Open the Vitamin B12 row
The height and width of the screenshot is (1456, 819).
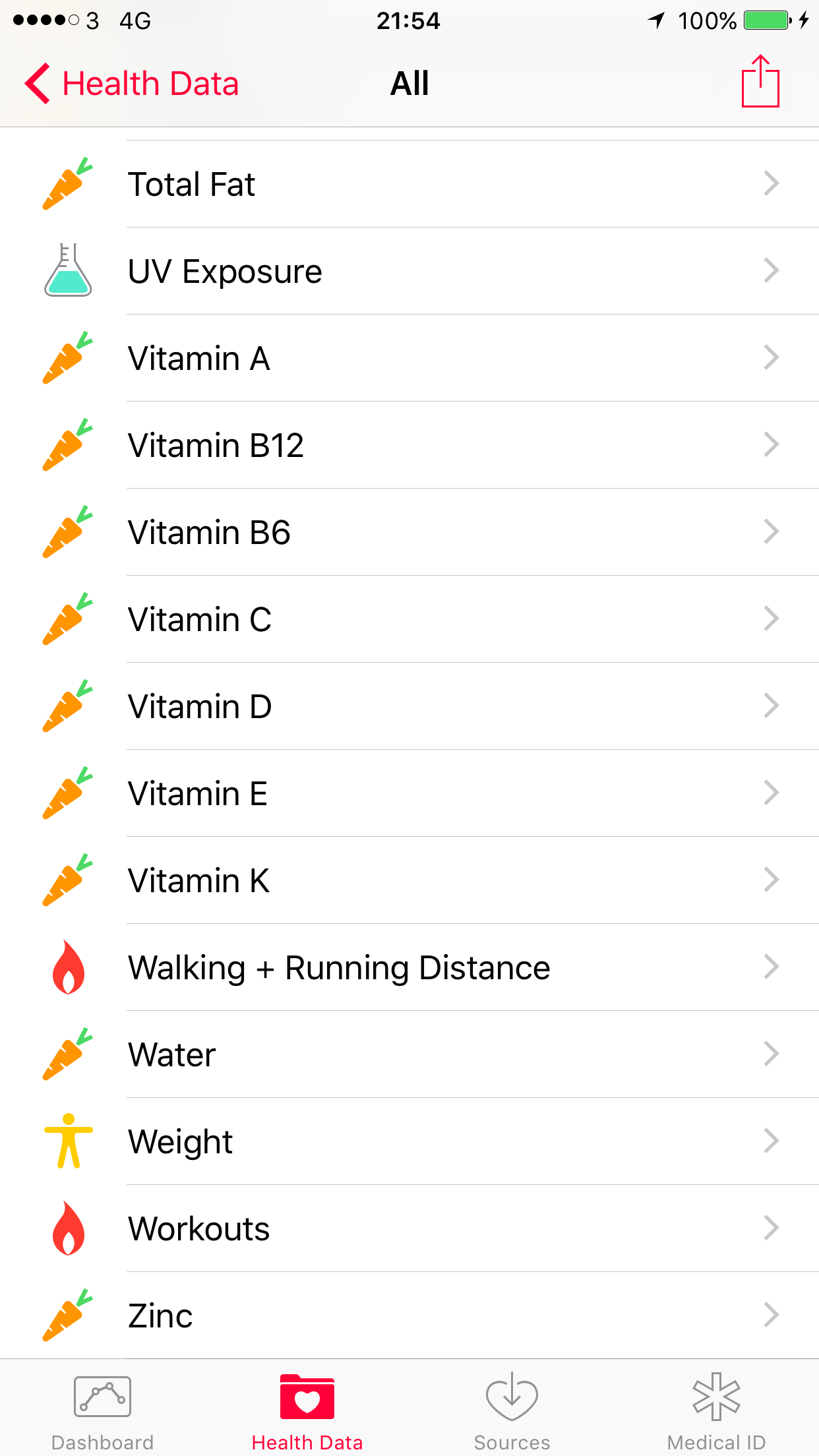[x=409, y=445]
